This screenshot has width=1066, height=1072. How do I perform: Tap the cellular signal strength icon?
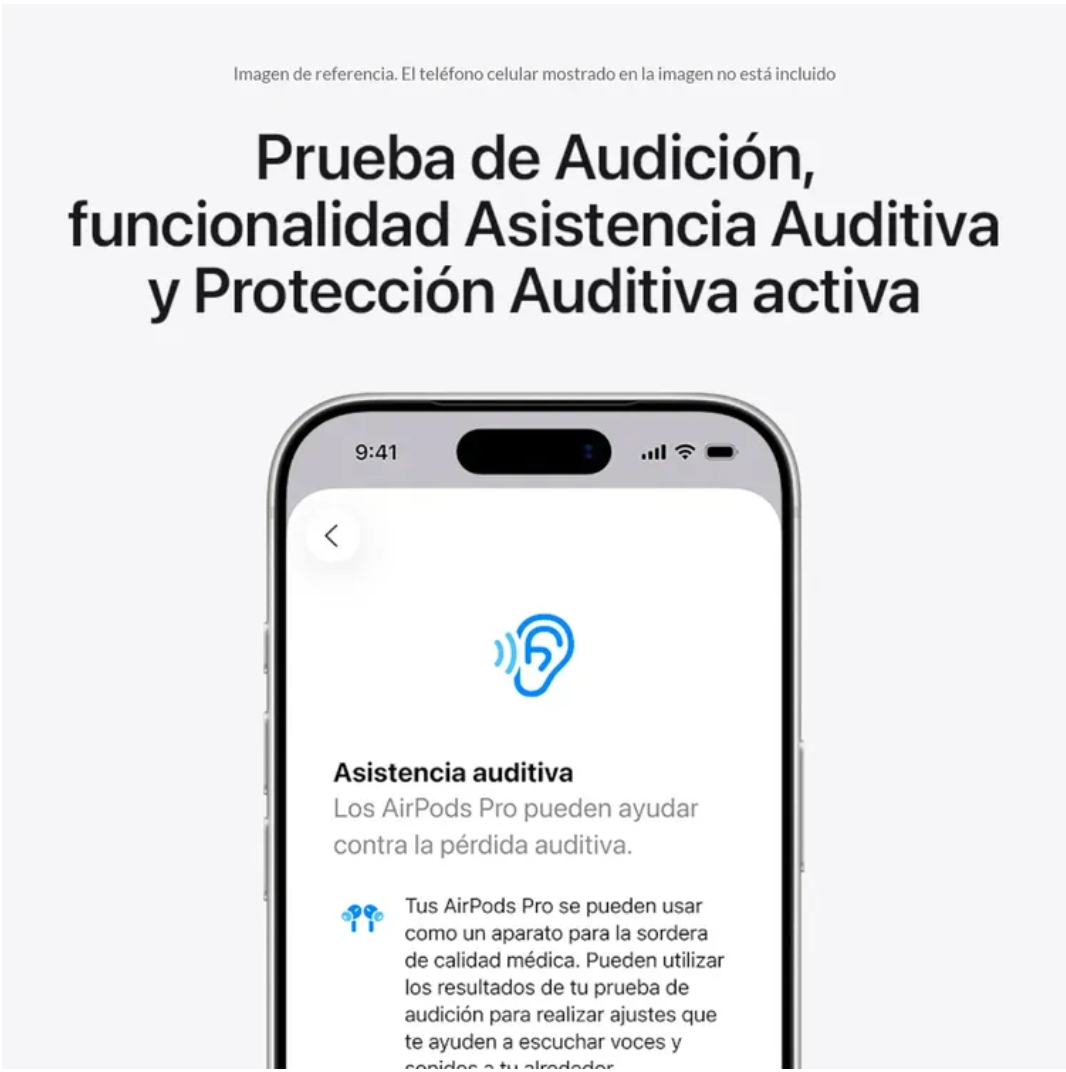[x=654, y=452]
